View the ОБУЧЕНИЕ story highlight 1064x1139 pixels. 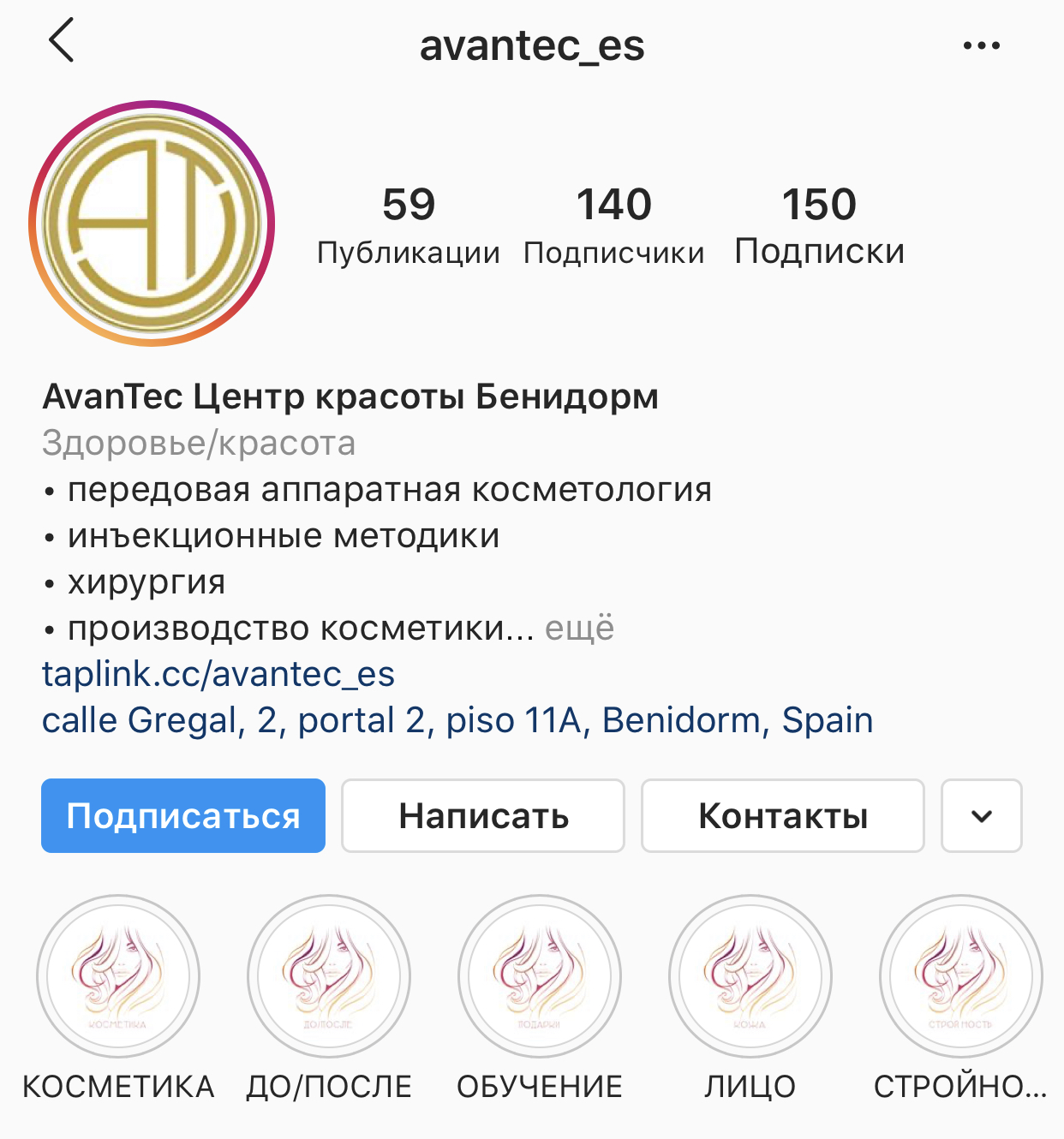pos(540,976)
